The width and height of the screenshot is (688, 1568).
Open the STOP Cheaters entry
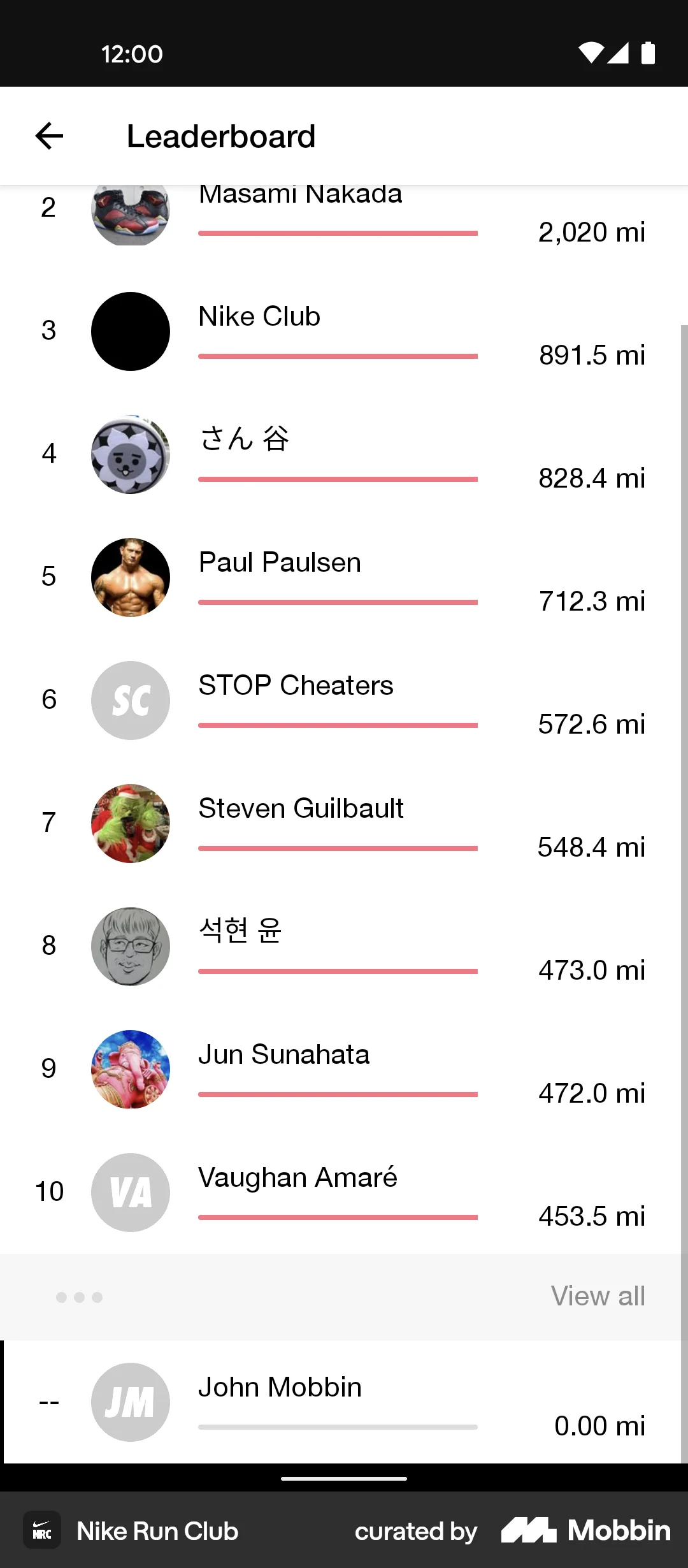(x=344, y=701)
